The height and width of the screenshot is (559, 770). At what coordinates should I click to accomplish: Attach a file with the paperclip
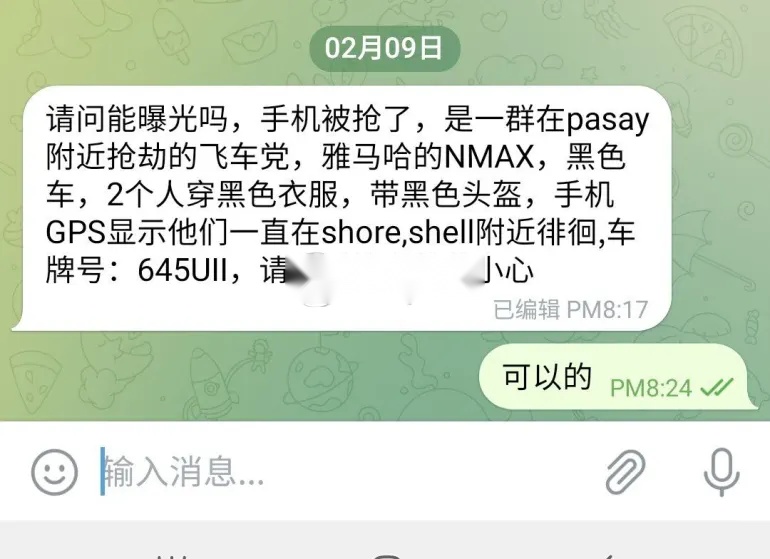(625, 471)
